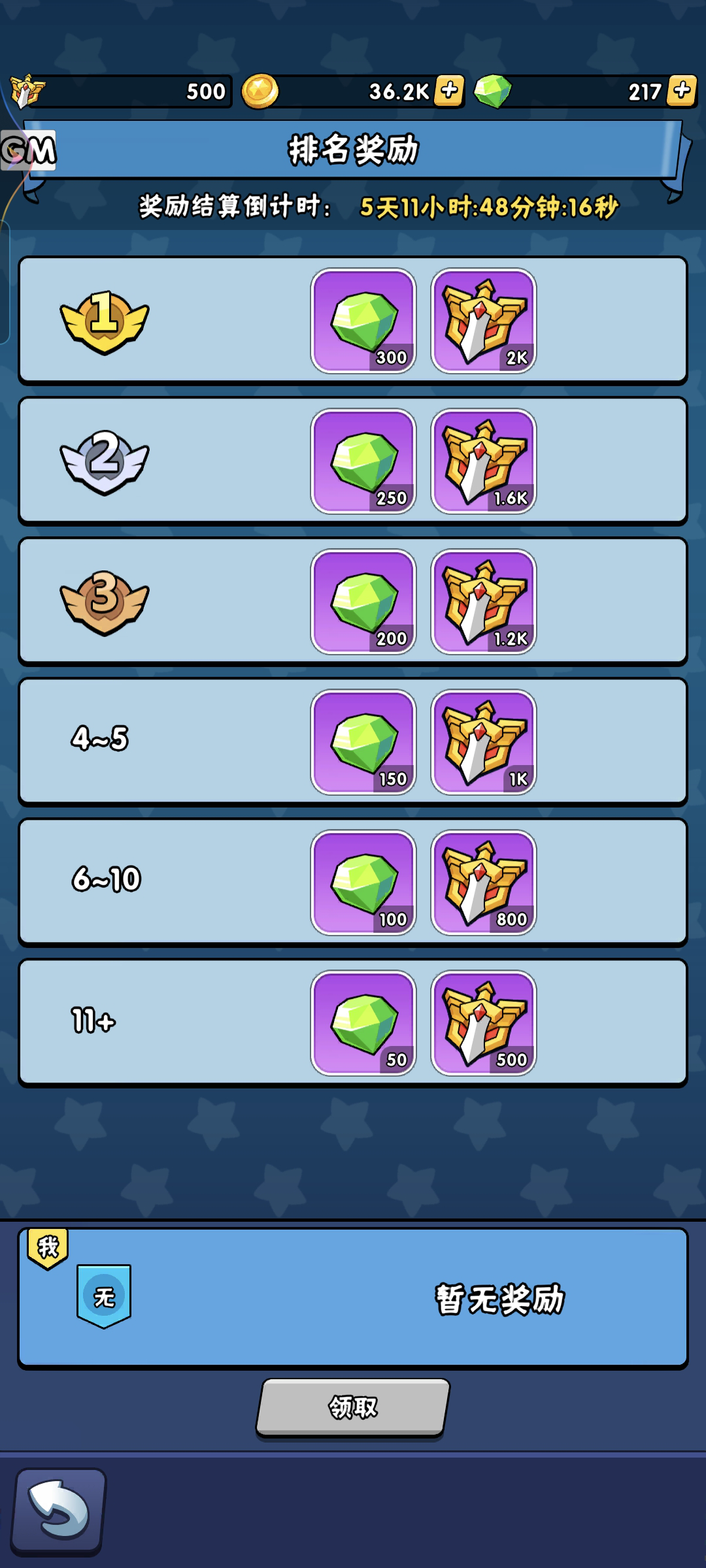Tap the 领取 claim button

tap(352, 1407)
